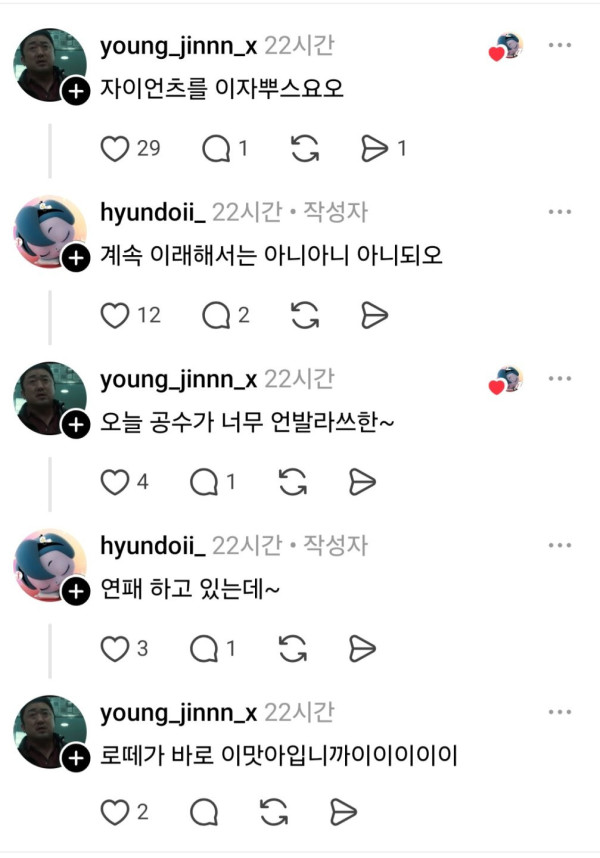This screenshot has width=600, height=858.
Task: Like the comment '오늘 공수가 너무 언발라쓰한~'
Action: (116, 483)
